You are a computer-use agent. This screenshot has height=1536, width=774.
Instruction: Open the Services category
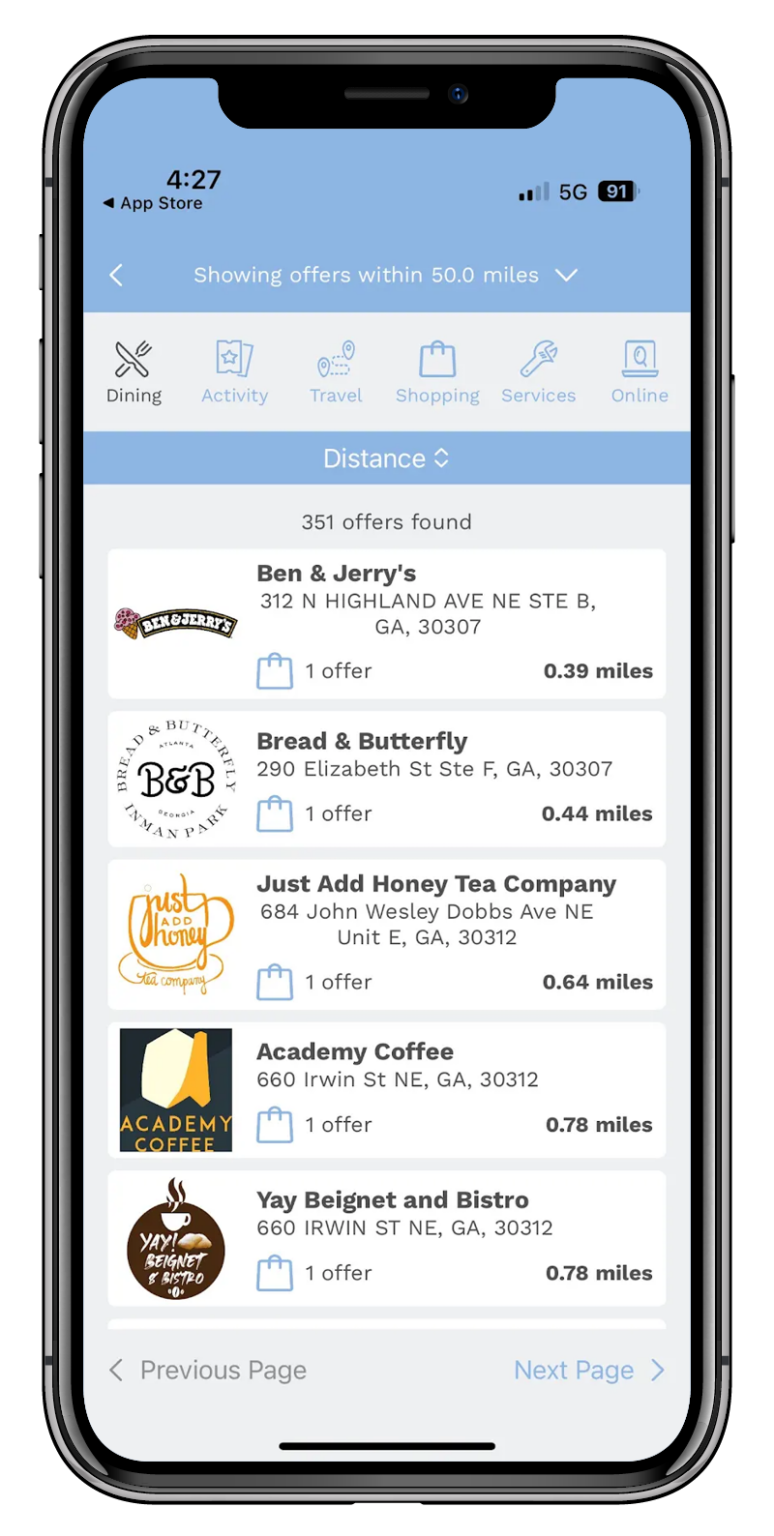tap(538, 358)
